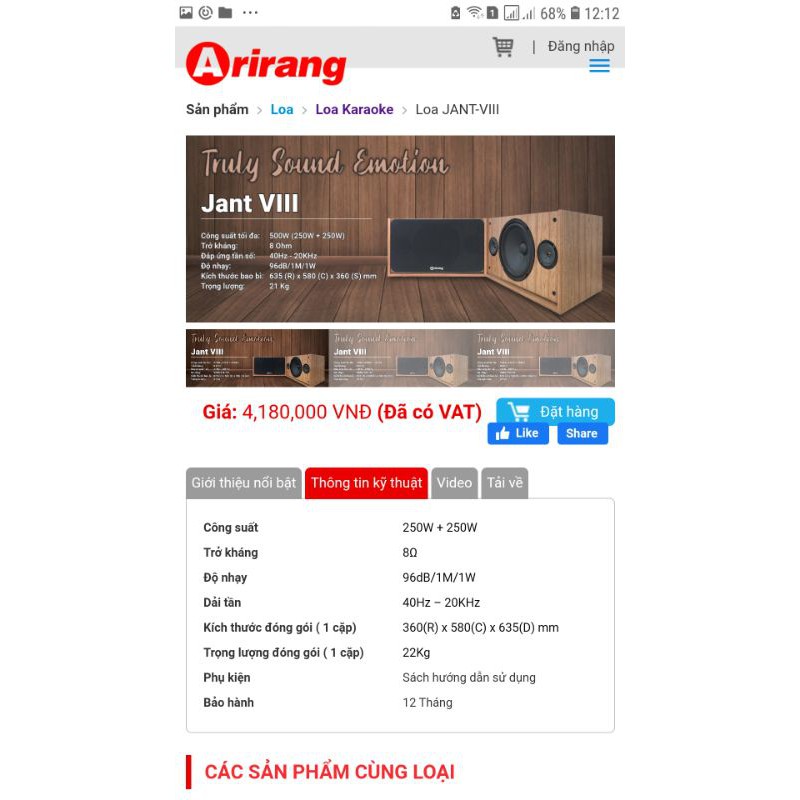Go to the Arirang home page logo

[x=266, y=64]
